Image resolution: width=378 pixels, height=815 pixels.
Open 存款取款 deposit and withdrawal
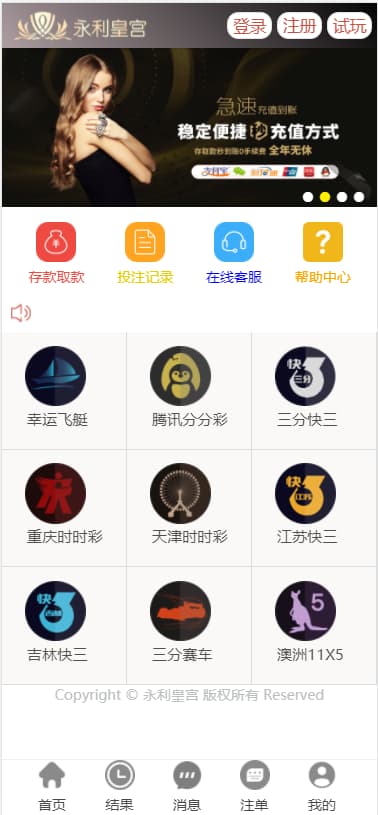click(x=56, y=254)
